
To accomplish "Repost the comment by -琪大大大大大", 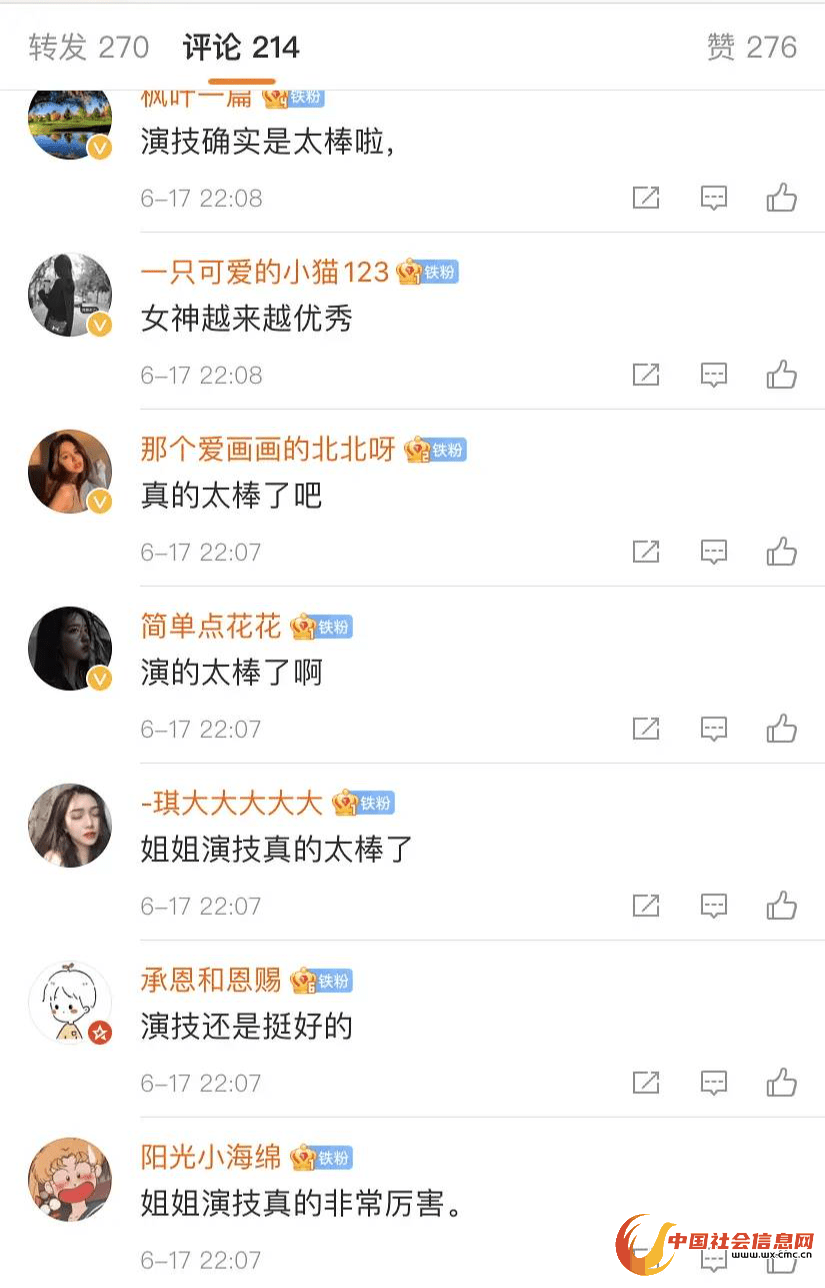I will [646, 906].
